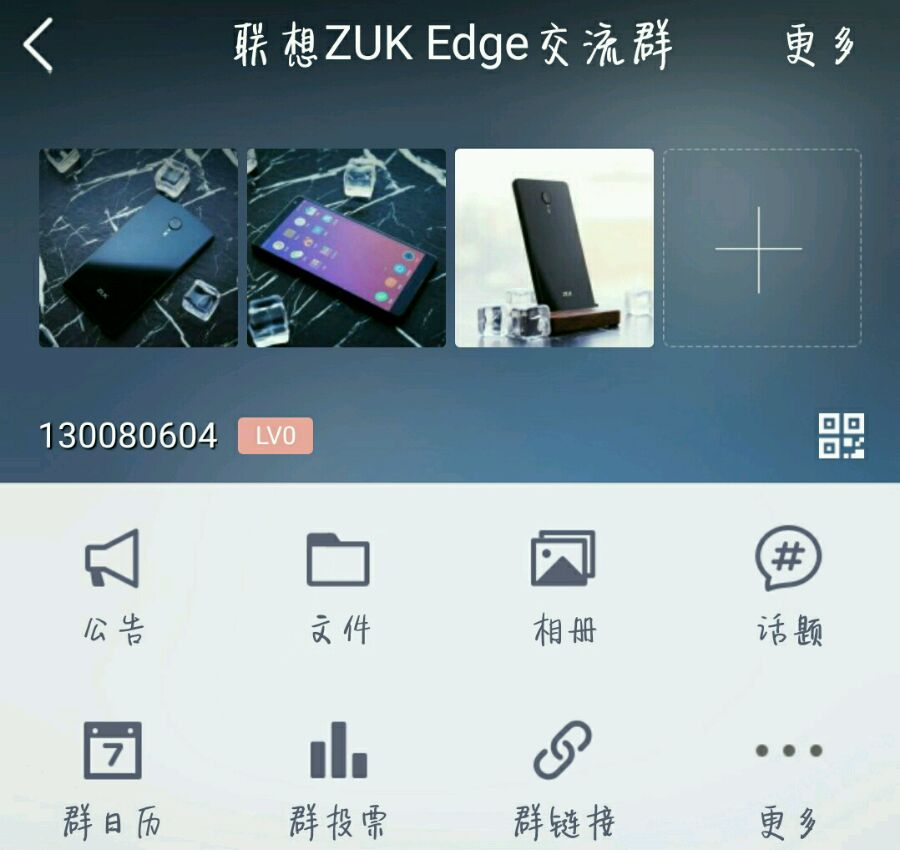Image resolution: width=900 pixels, height=850 pixels.
Task: Show the group QR code
Action: coord(841,436)
